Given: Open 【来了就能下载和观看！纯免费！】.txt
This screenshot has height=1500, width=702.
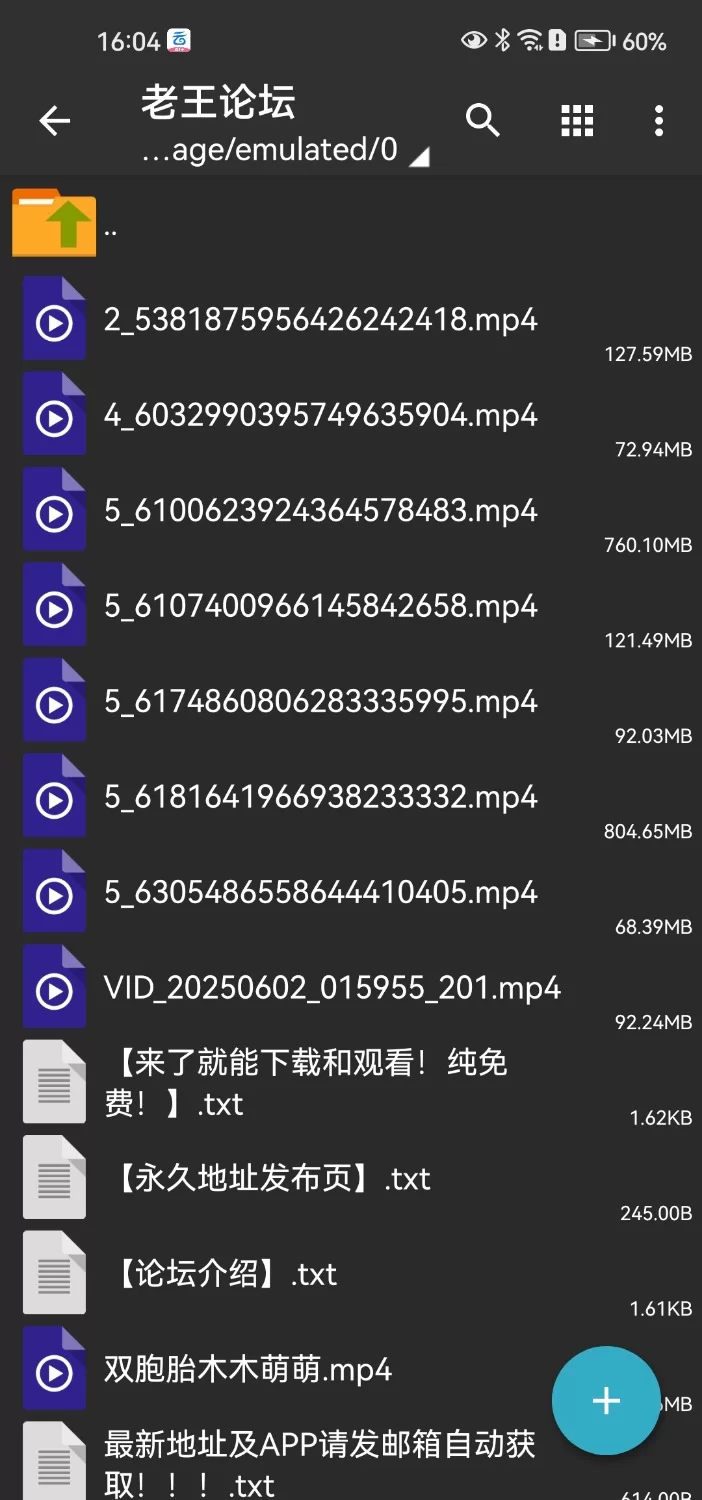Looking at the screenshot, I should pos(305,1082).
